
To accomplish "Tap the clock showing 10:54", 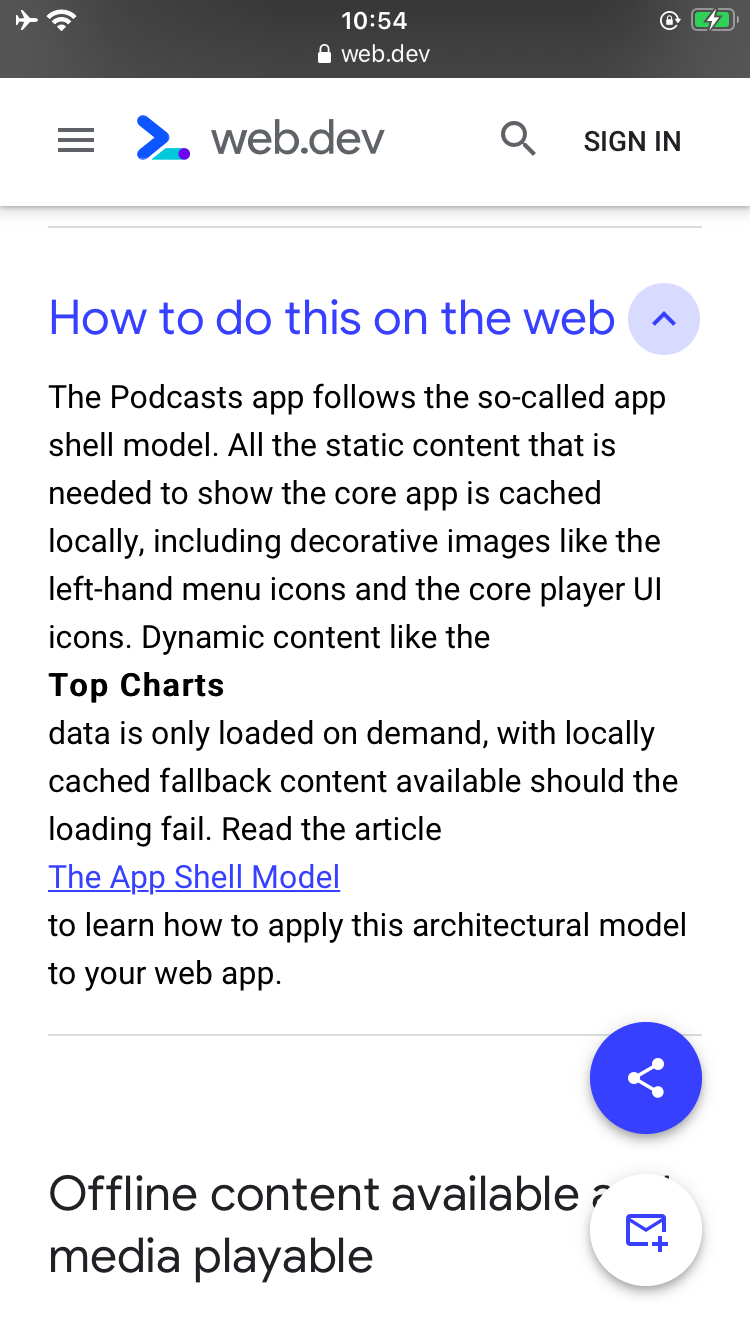I will [x=375, y=19].
